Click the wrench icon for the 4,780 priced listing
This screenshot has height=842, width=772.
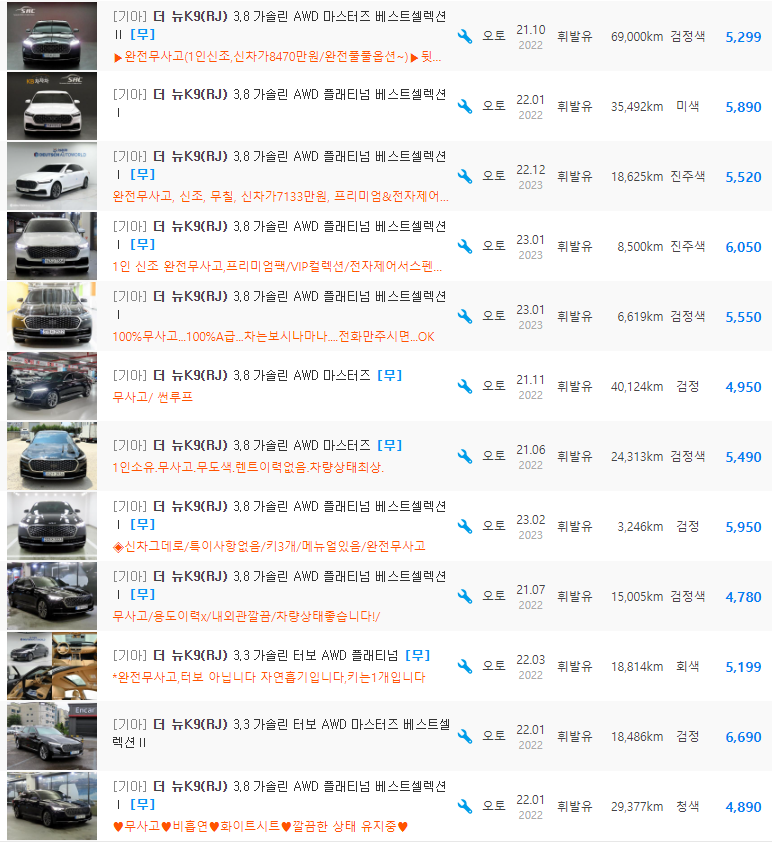[464, 596]
